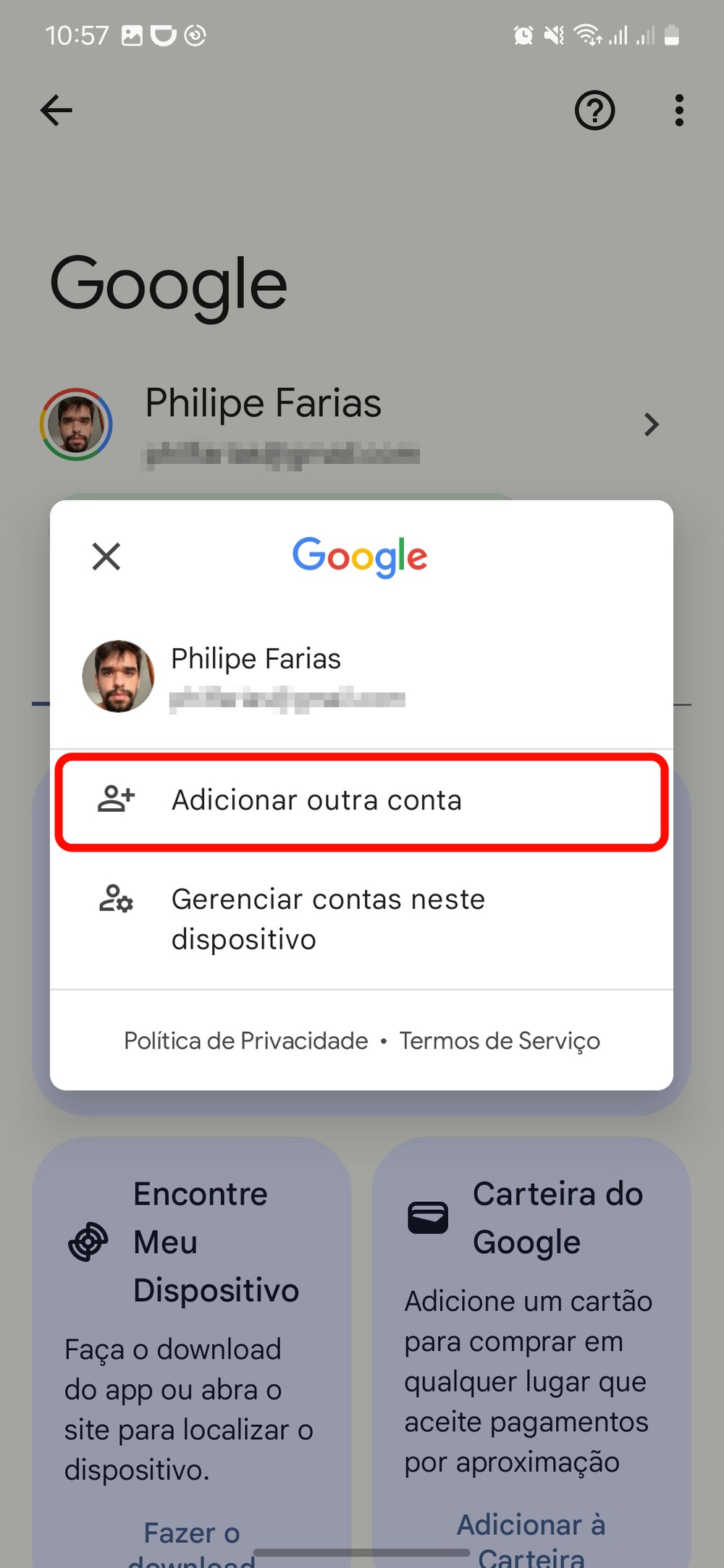The height and width of the screenshot is (1568, 724).
Task: Close the Google account dialog
Action: tap(106, 556)
